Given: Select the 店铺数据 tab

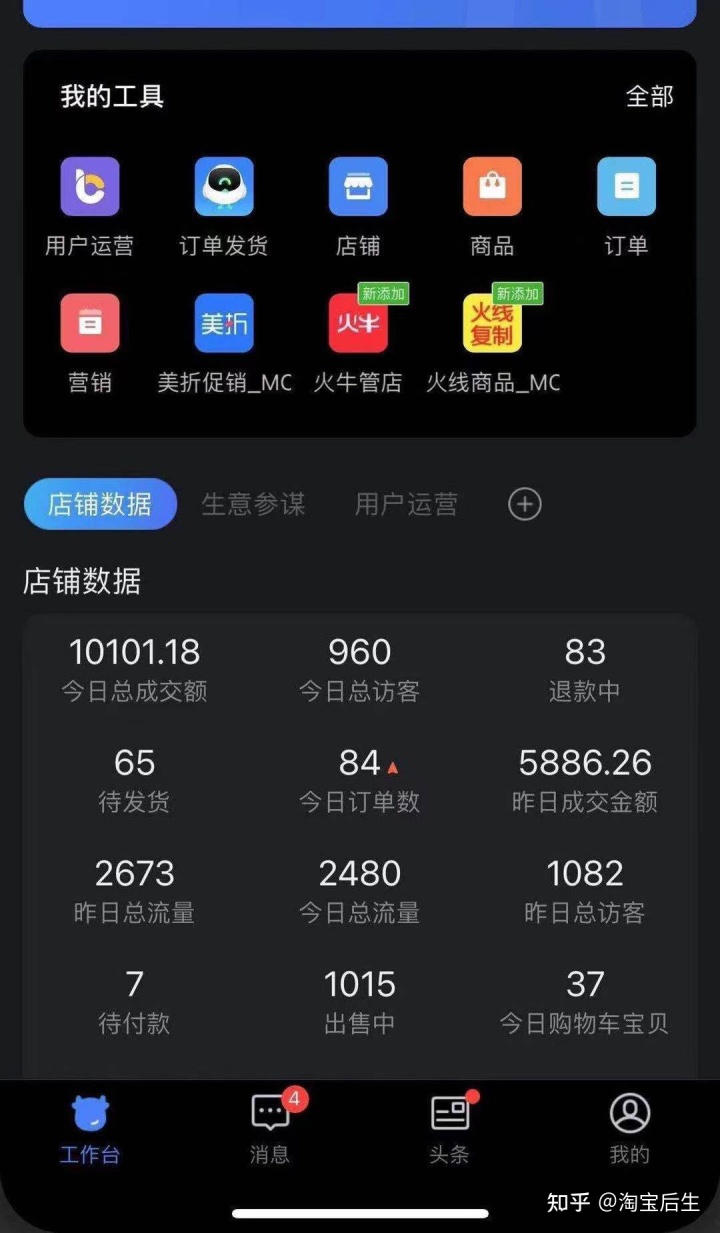Looking at the screenshot, I should pos(99,504).
